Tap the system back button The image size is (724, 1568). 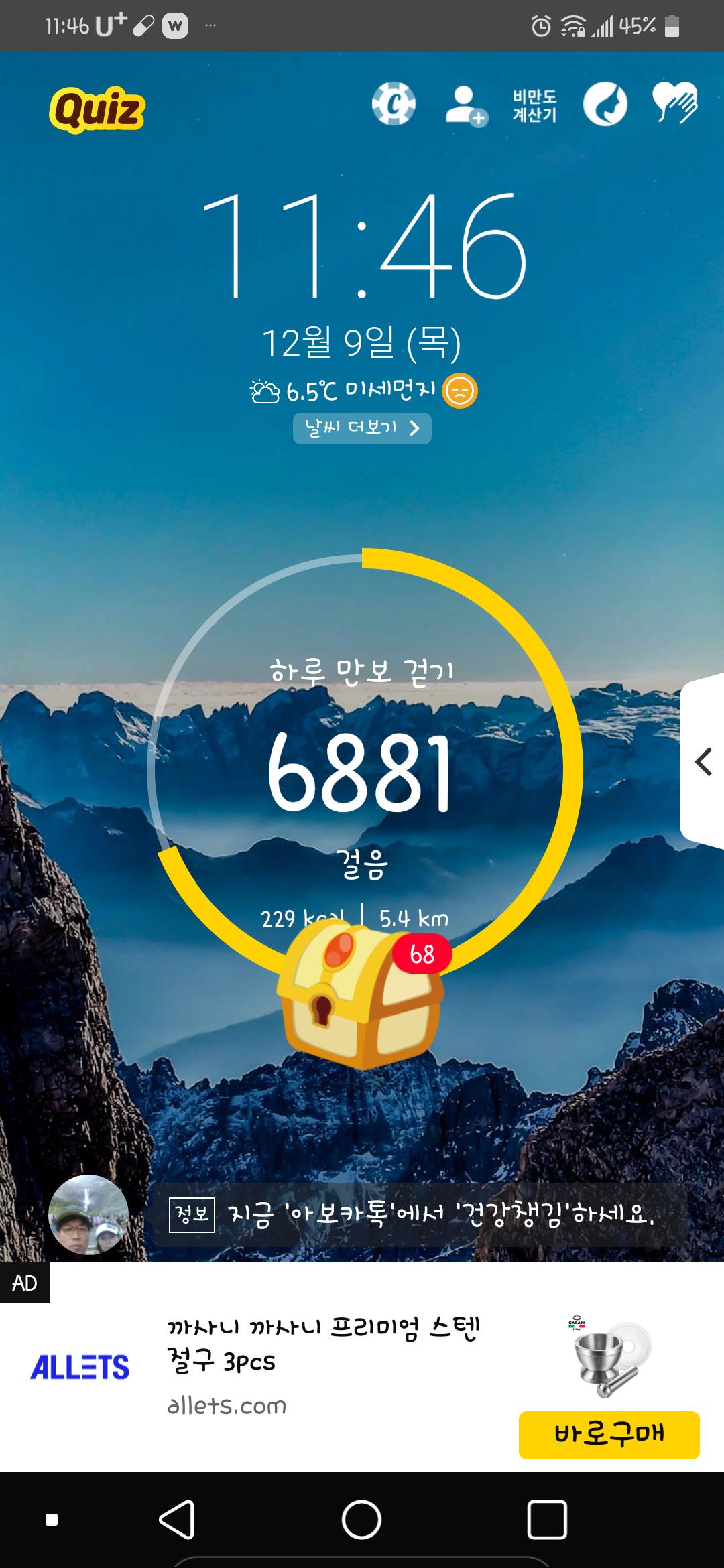pyautogui.click(x=177, y=1520)
